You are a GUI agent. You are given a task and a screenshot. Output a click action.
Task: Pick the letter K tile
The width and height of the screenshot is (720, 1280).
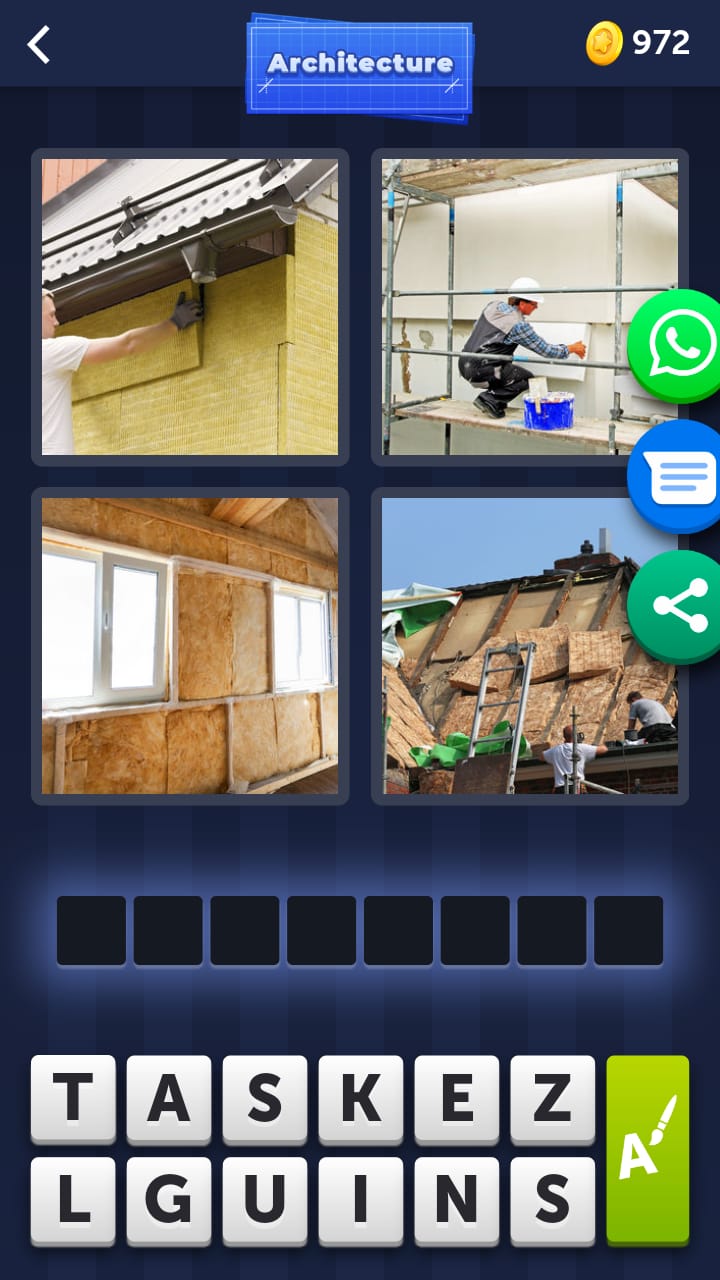360,1099
